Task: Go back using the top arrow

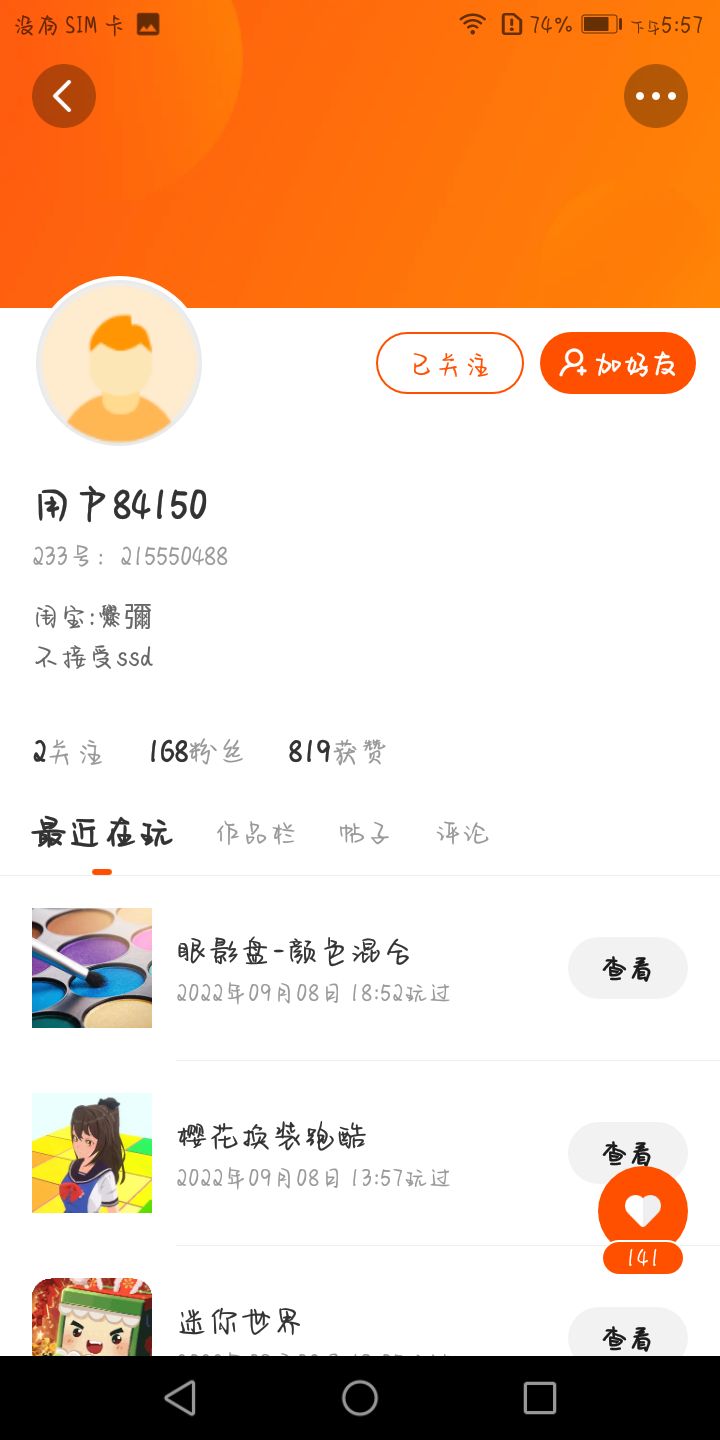Action: (x=64, y=96)
